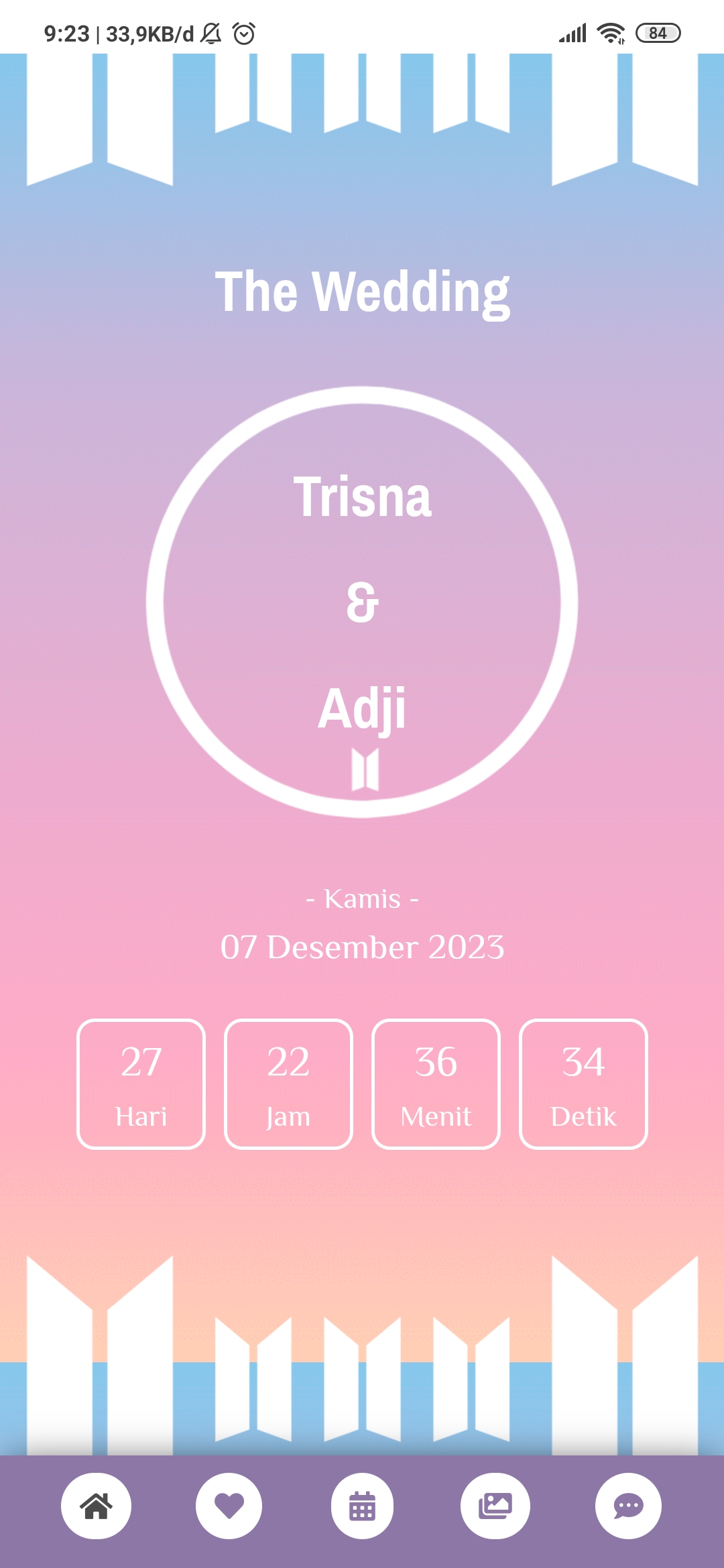Go to the home section
The image size is (724, 1568).
96,1506
